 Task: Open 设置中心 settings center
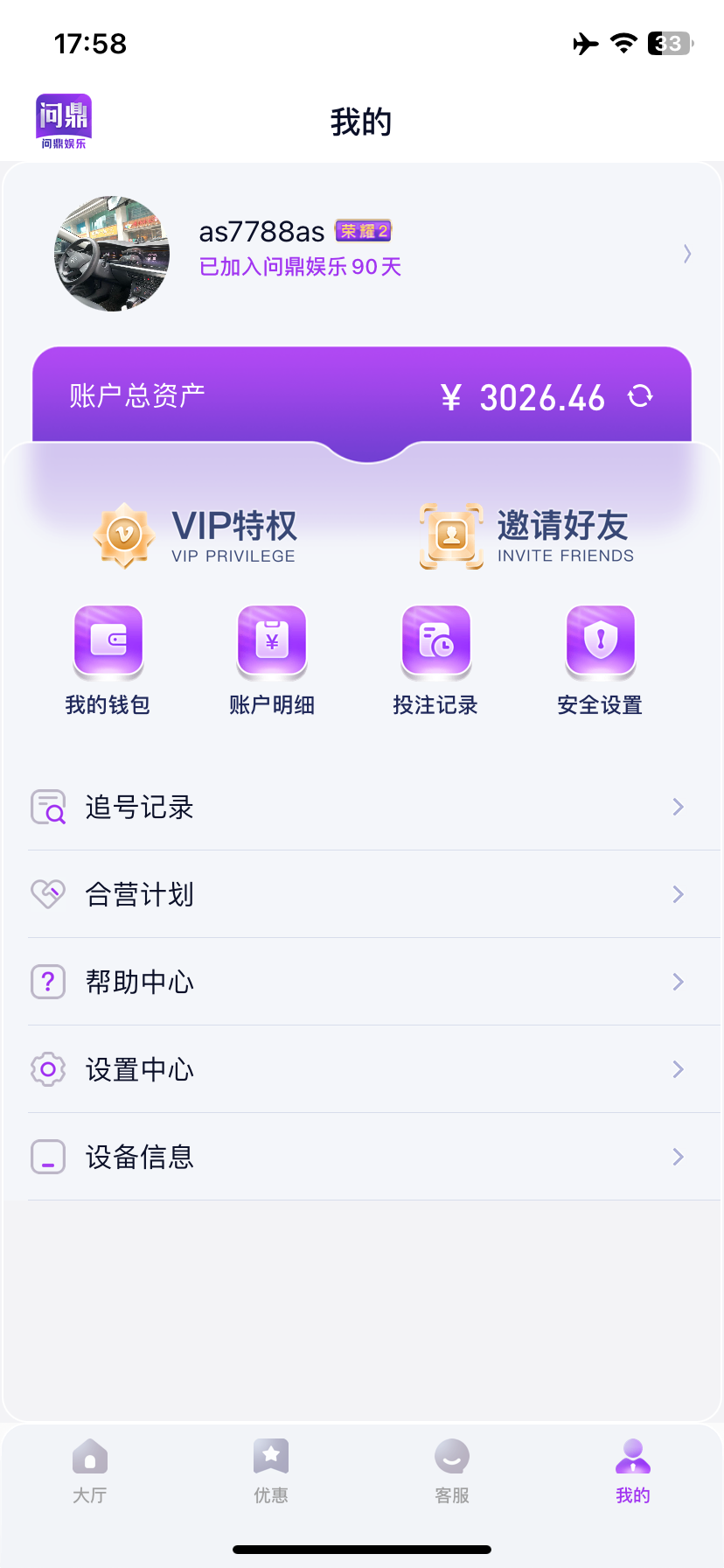[x=362, y=1069]
